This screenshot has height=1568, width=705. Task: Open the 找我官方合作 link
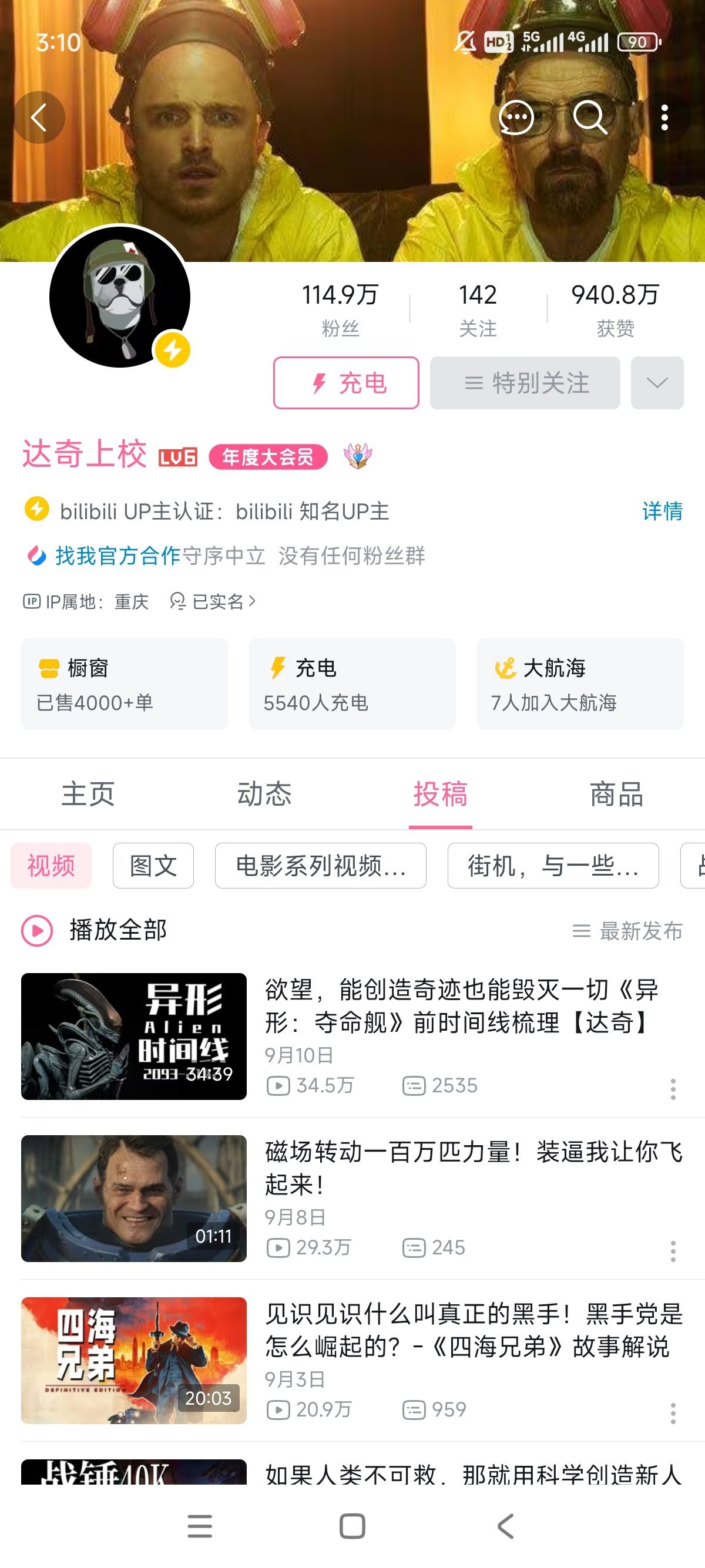coord(117,556)
